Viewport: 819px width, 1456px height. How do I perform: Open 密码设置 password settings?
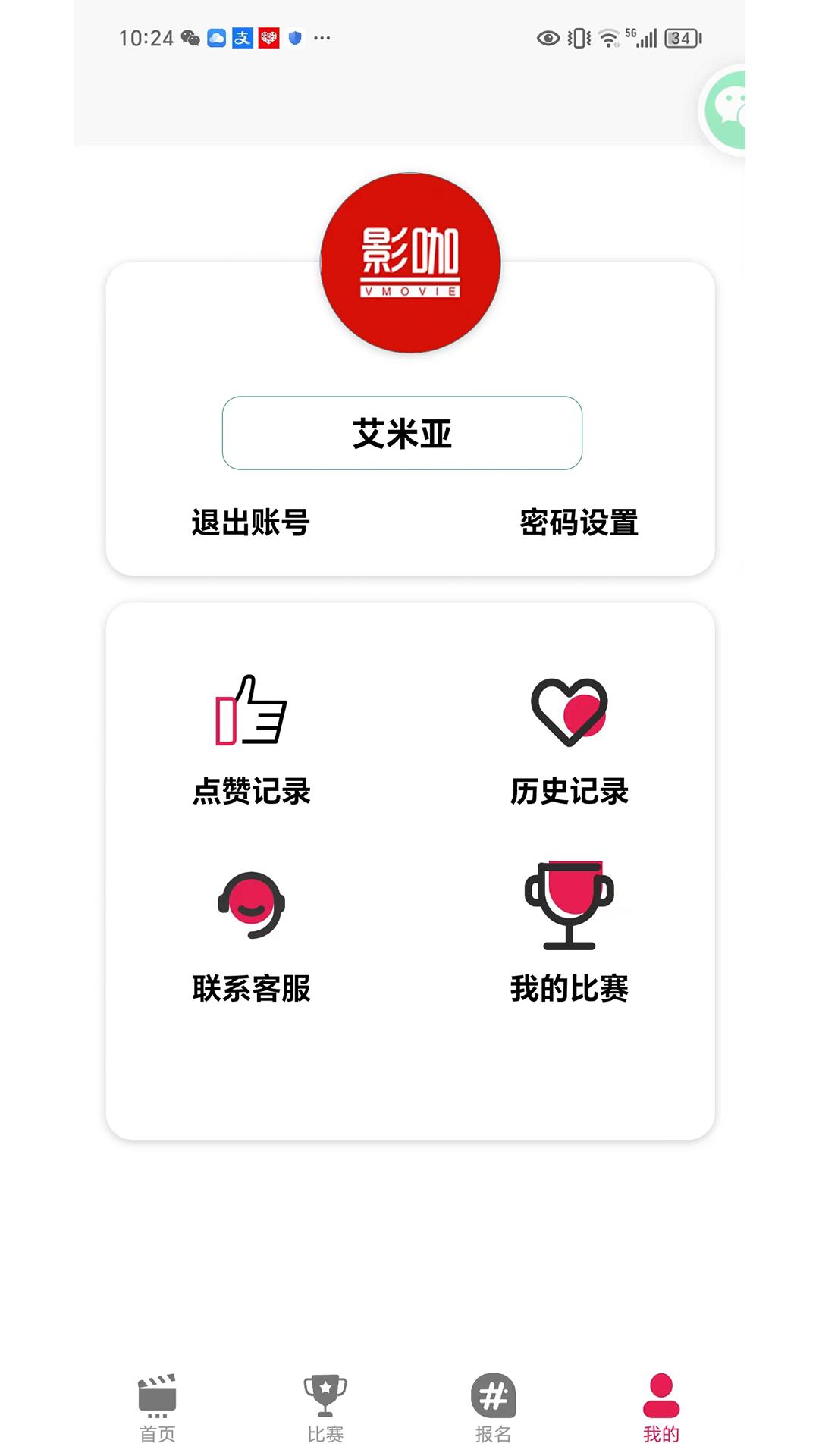578,522
